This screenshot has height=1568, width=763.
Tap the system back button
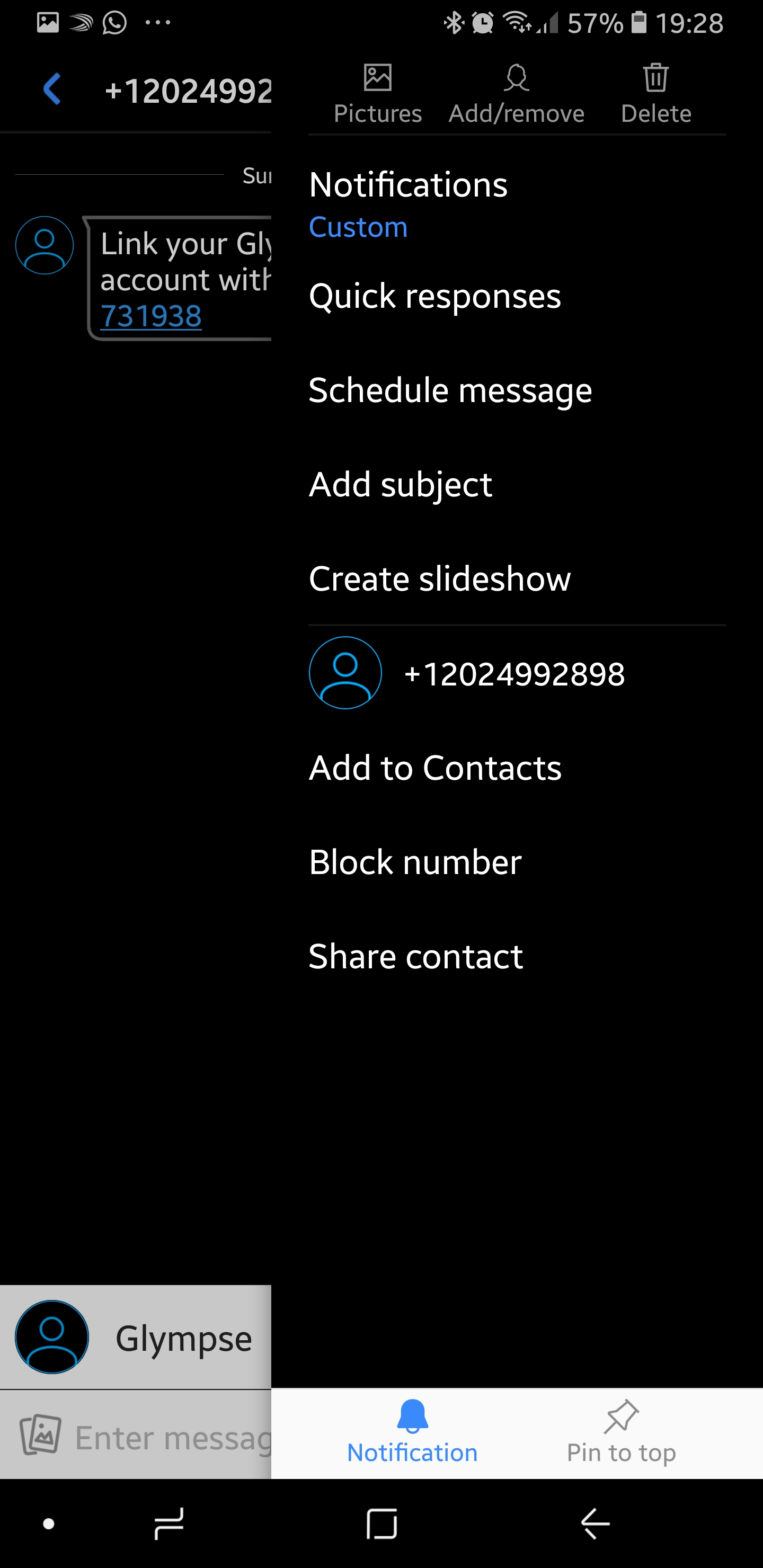(x=595, y=1524)
